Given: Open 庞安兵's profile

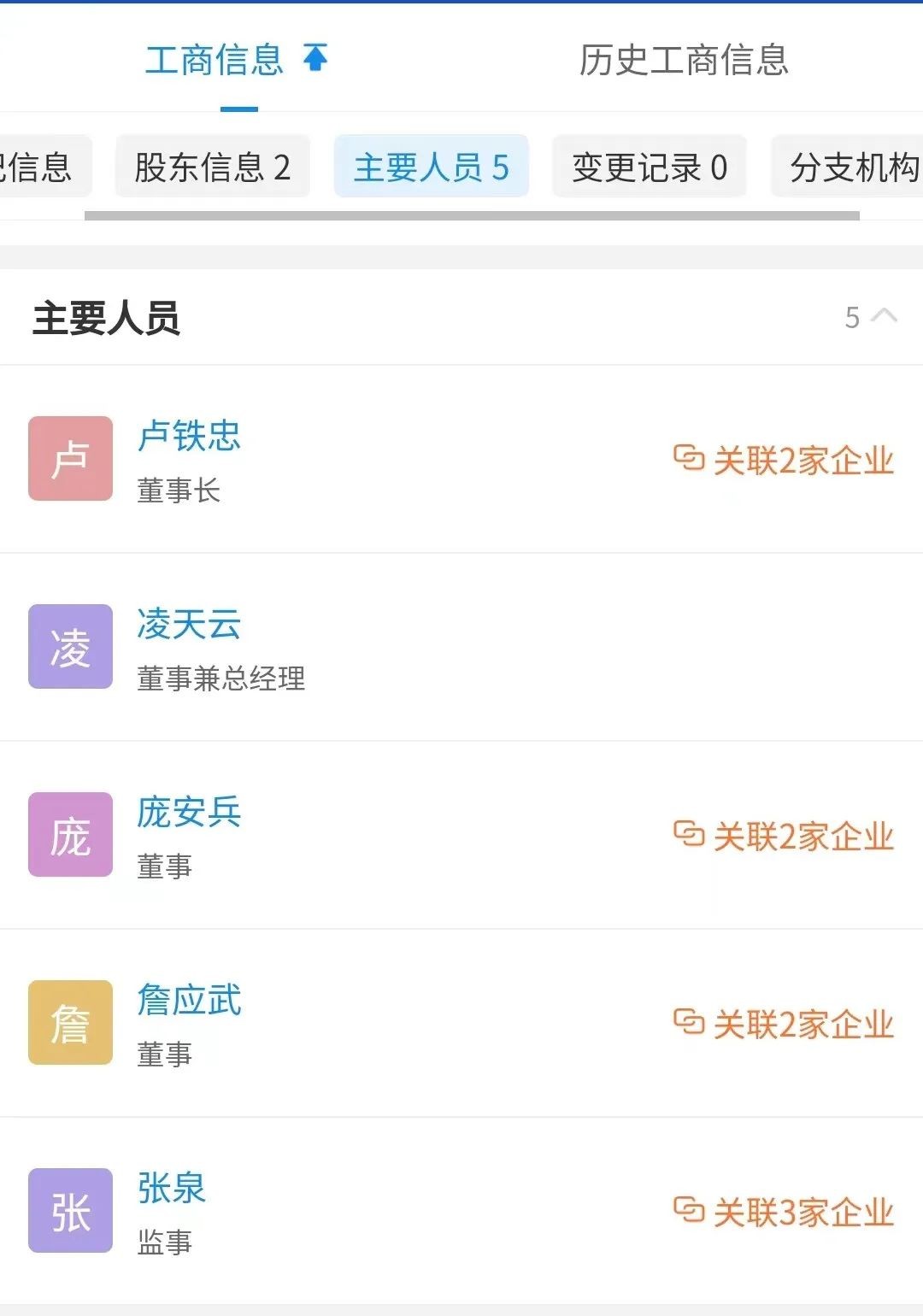Looking at the screenshot, I should click(x=189, y=812).
